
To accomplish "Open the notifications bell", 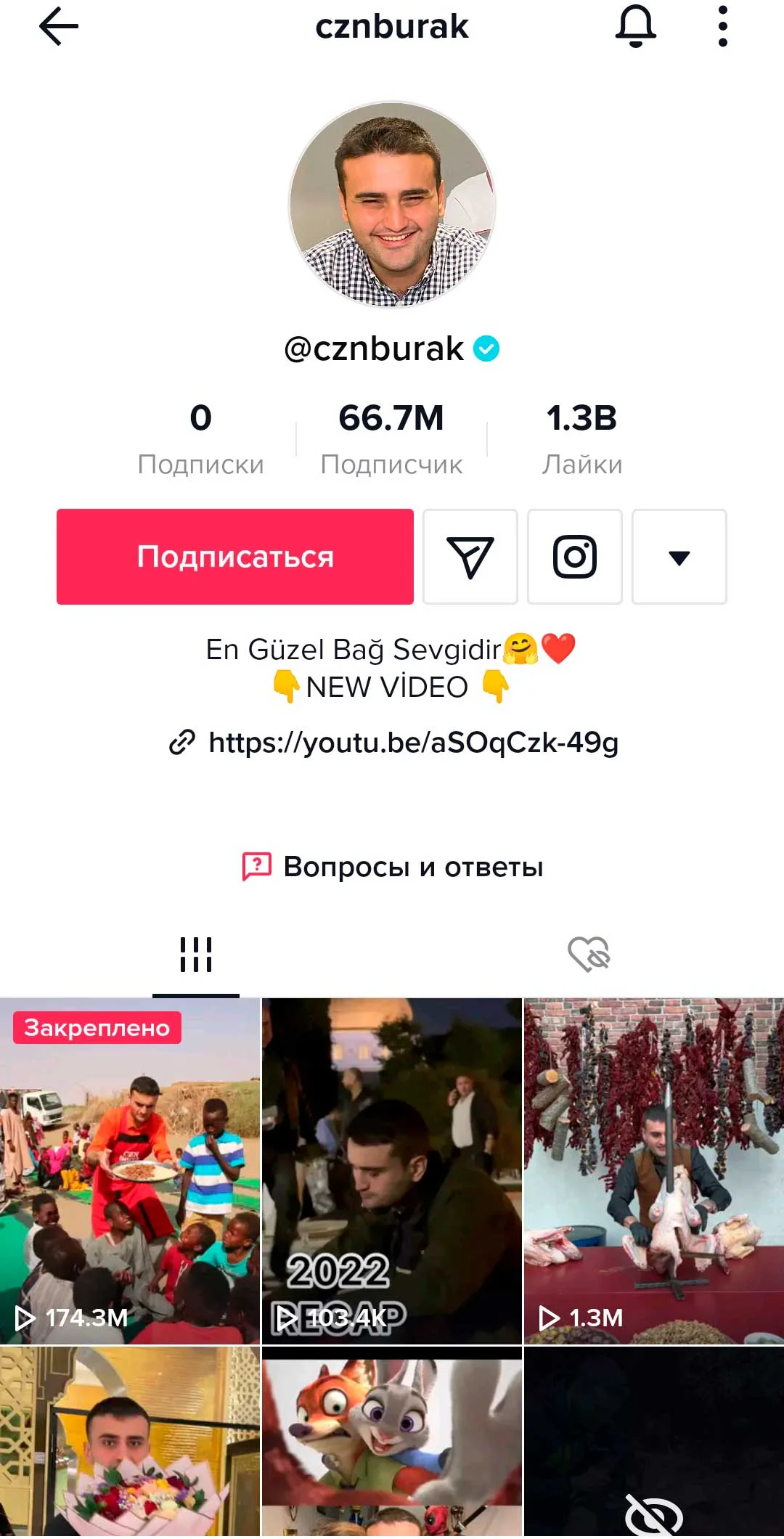I will 635,27.
